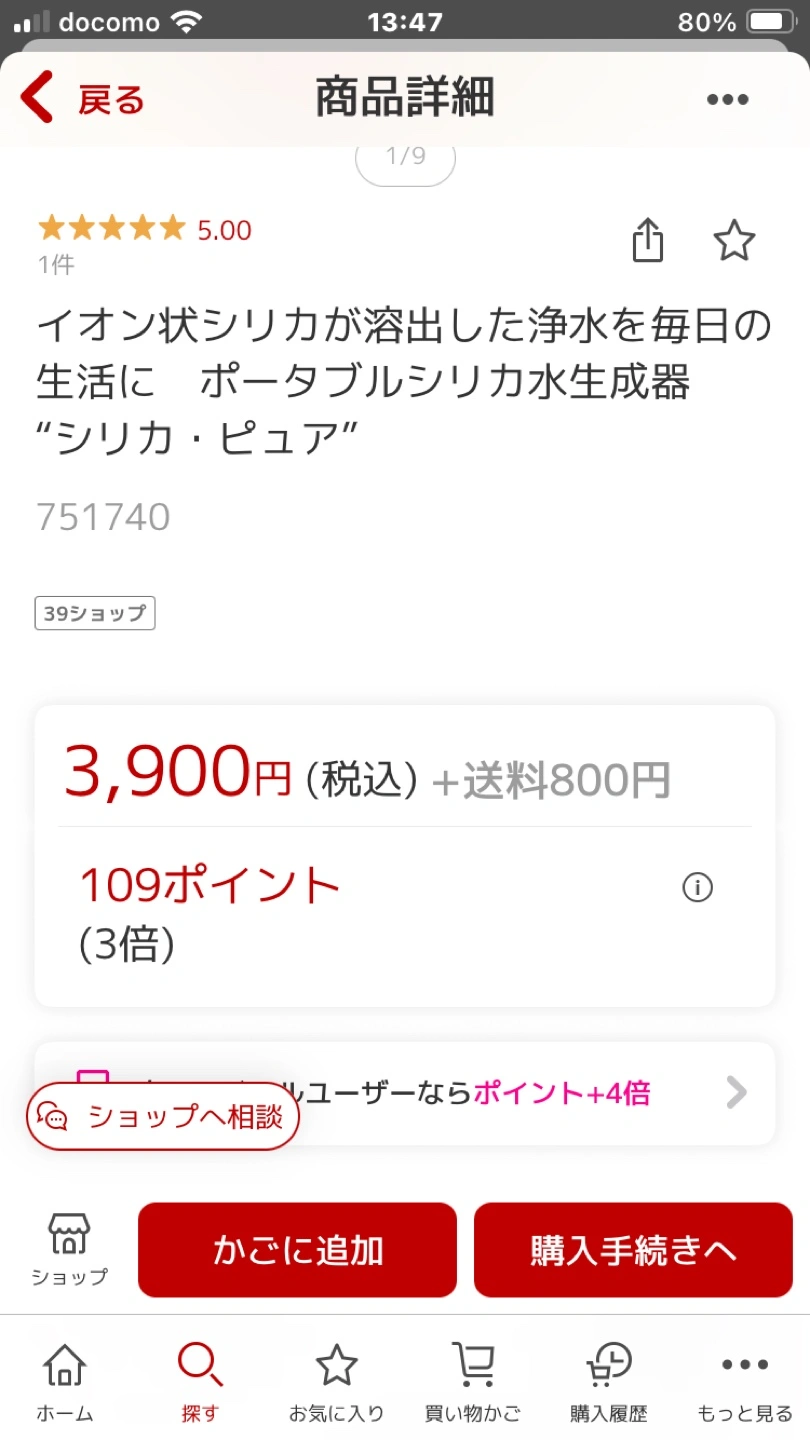810x1440 pixels.
Task: Switch to the ホーム tab
Action: click(x=65, y=1383)
